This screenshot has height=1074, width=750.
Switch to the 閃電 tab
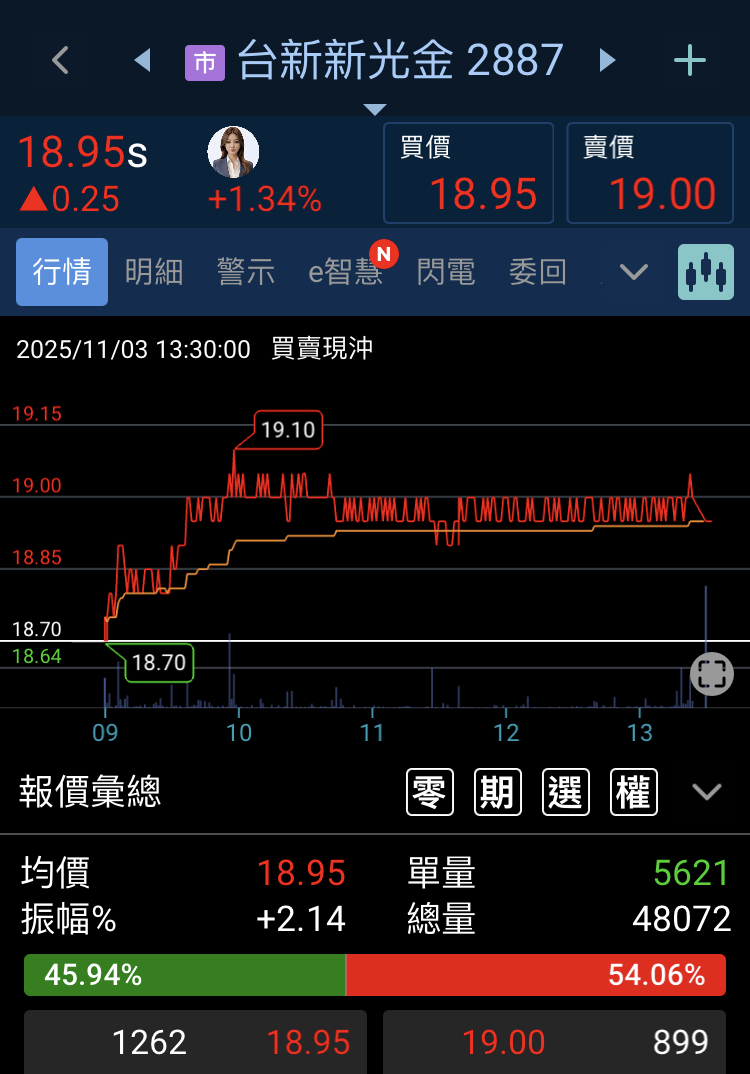point(446,272)
